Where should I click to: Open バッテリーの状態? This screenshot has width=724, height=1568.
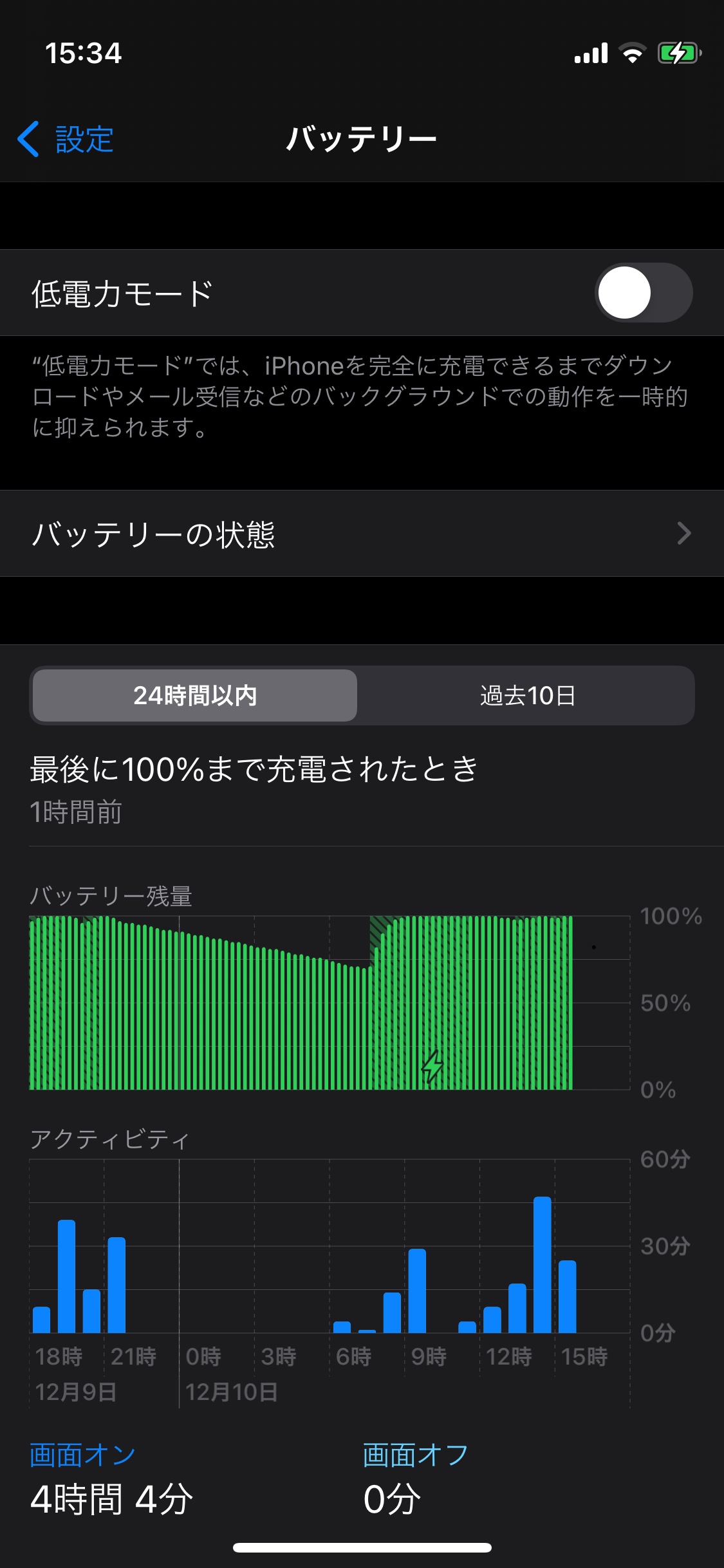point(362,534)
